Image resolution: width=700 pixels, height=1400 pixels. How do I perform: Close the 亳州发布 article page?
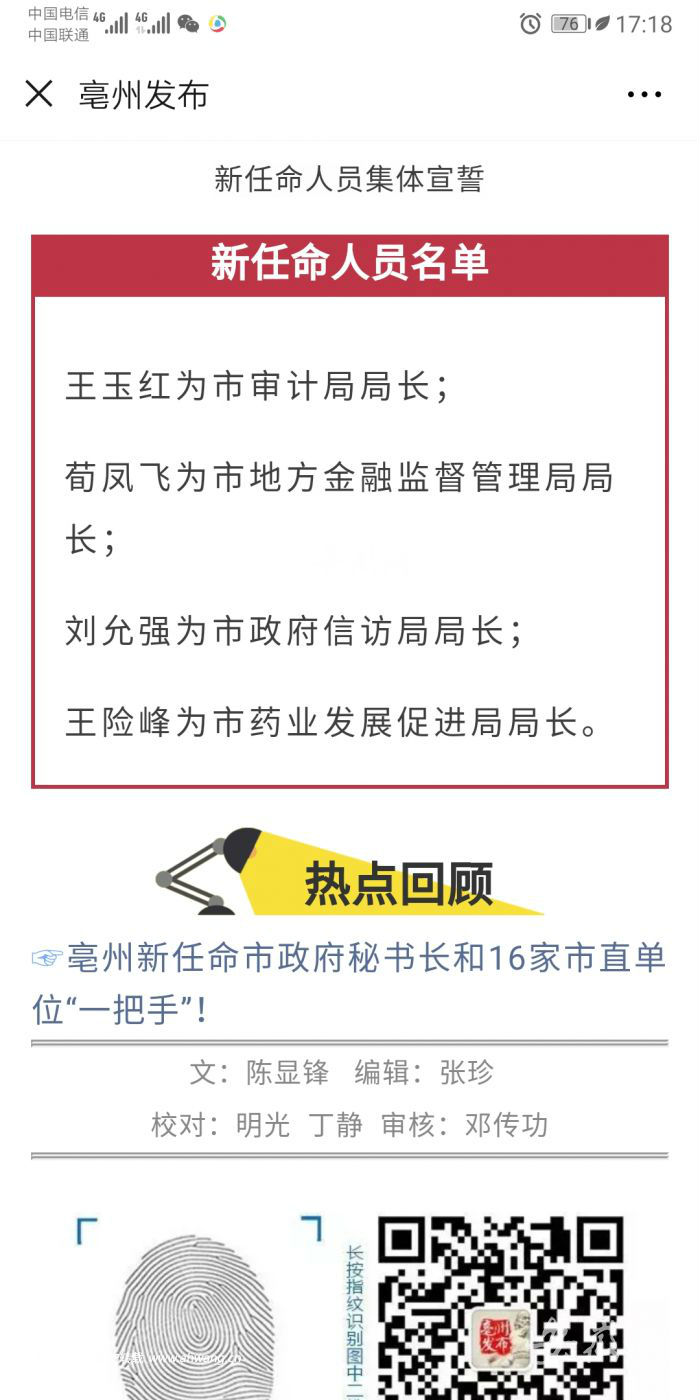[x=39, y=94]
